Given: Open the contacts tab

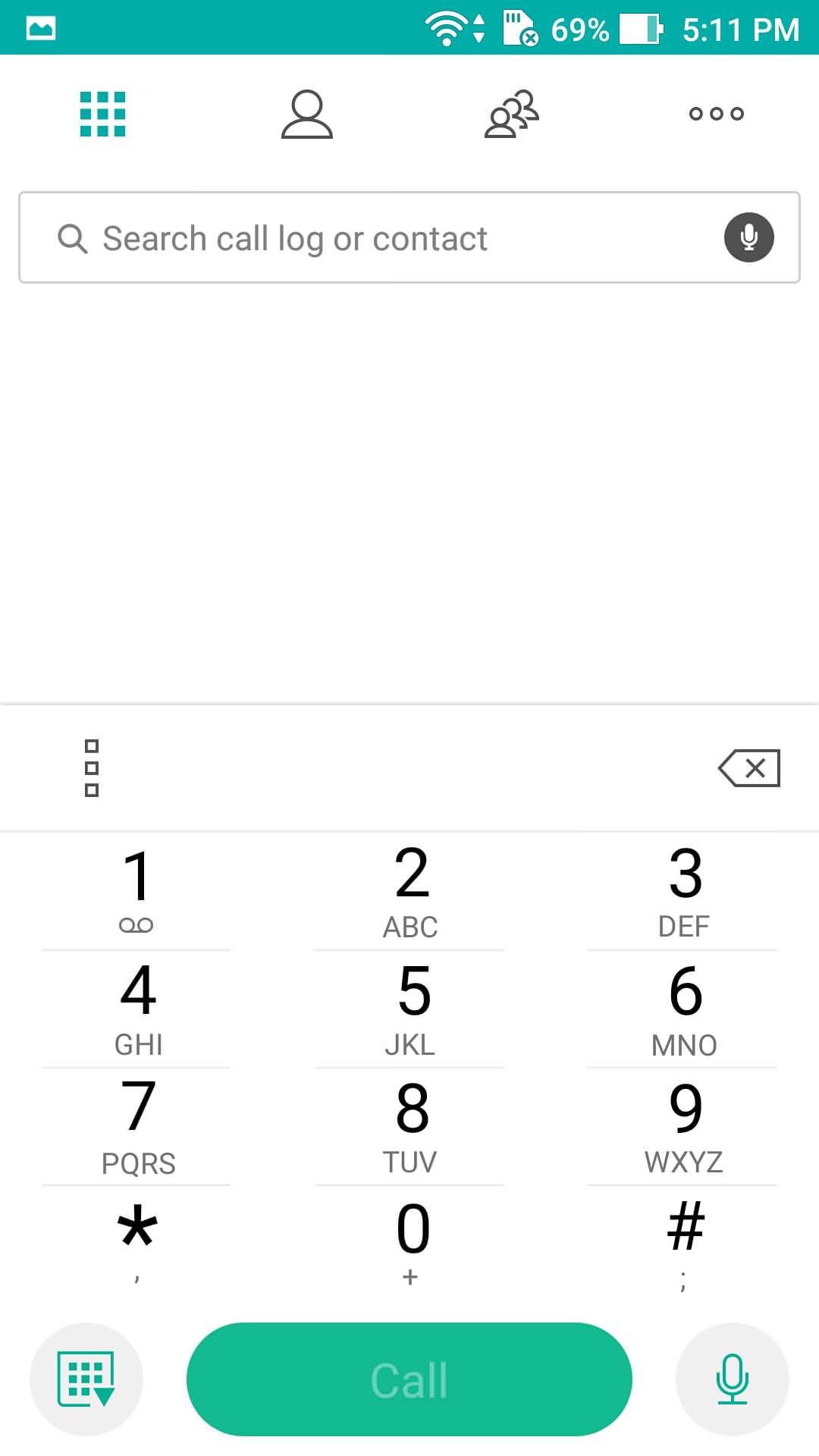Looking at the screenshot, I should (307, 114).
